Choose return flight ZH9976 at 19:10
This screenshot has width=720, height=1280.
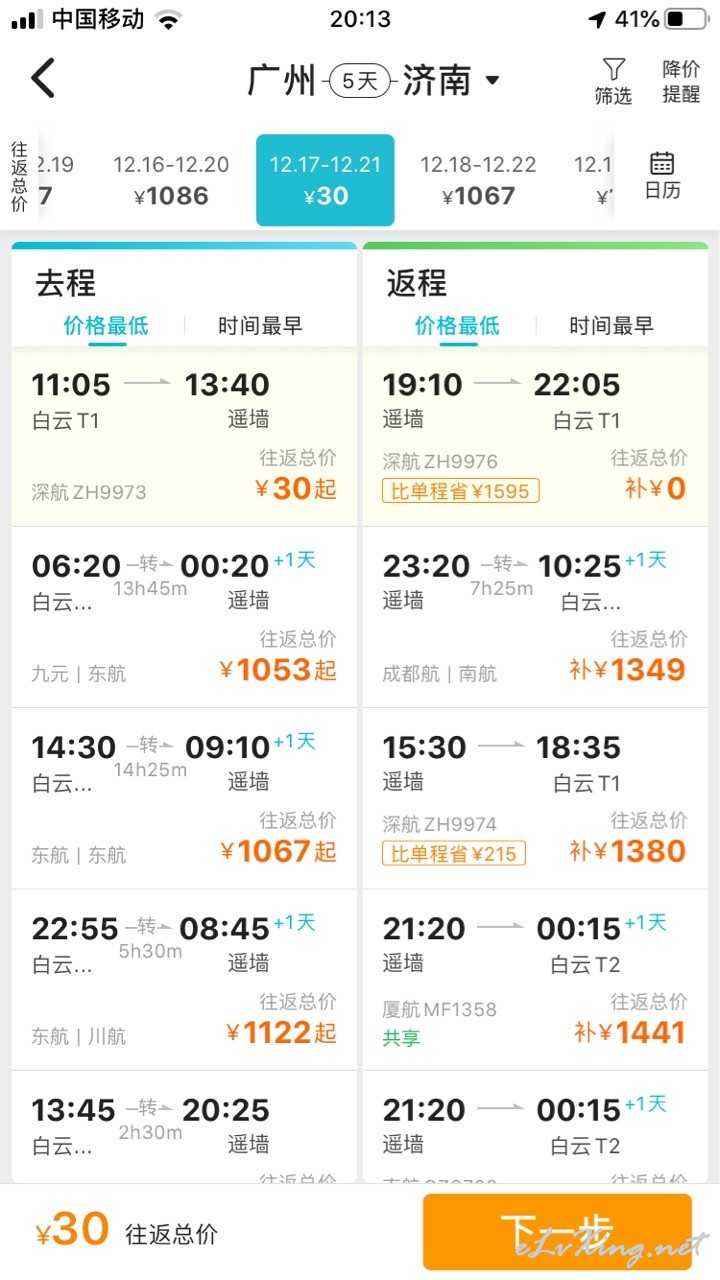(535, 437)
